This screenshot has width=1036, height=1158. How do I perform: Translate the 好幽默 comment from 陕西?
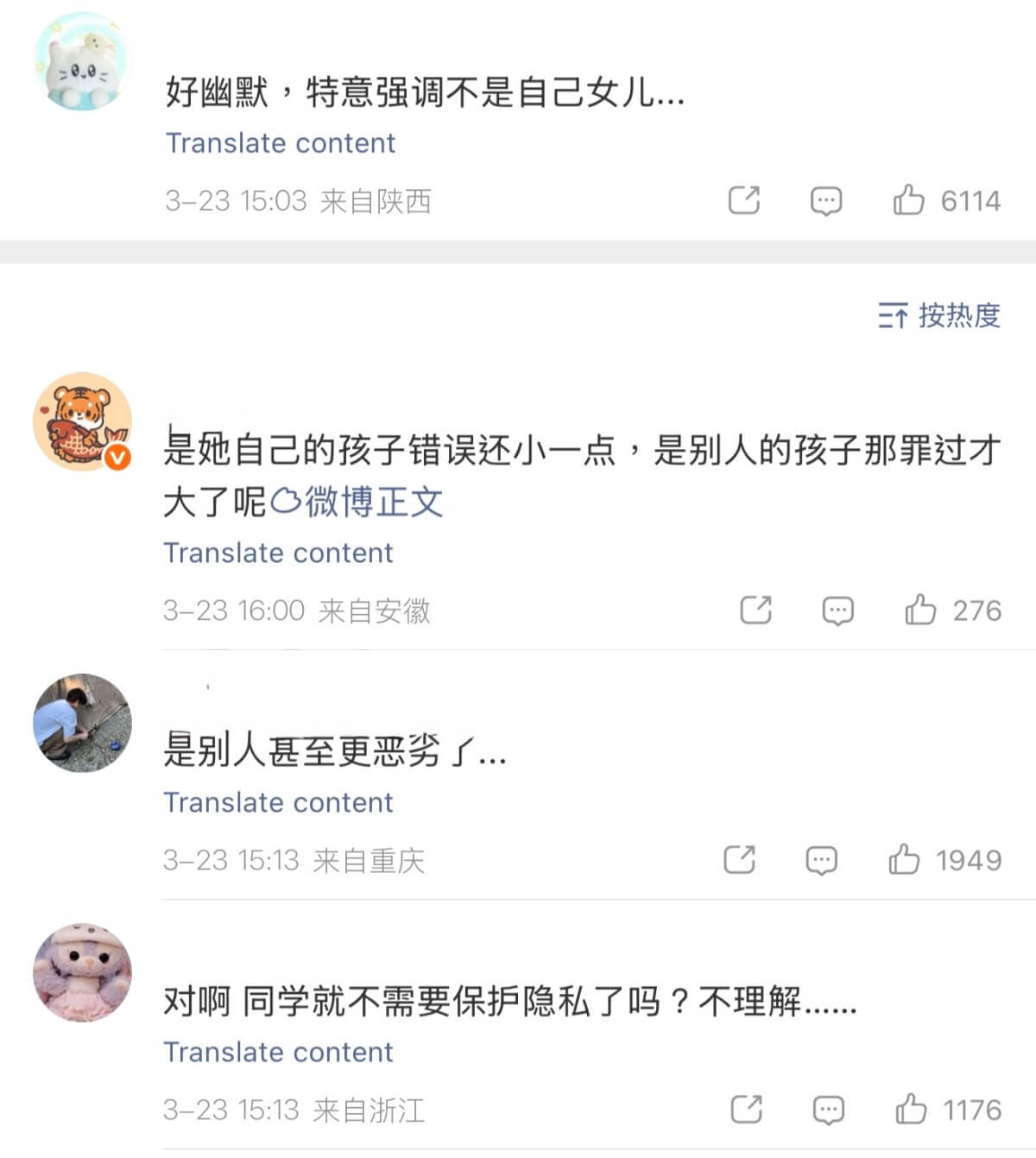pos(280,142)
